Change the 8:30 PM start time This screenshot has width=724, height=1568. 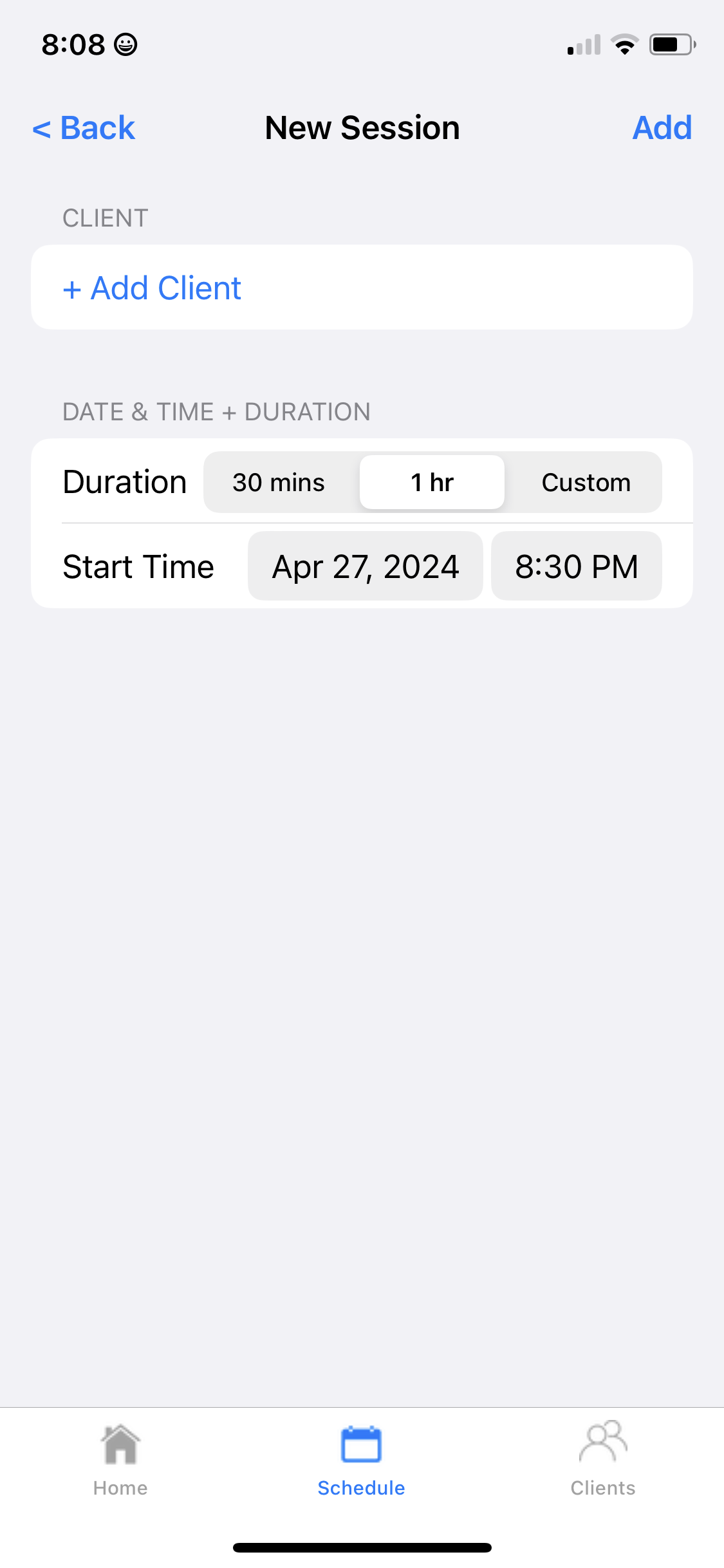coord(577,566)
